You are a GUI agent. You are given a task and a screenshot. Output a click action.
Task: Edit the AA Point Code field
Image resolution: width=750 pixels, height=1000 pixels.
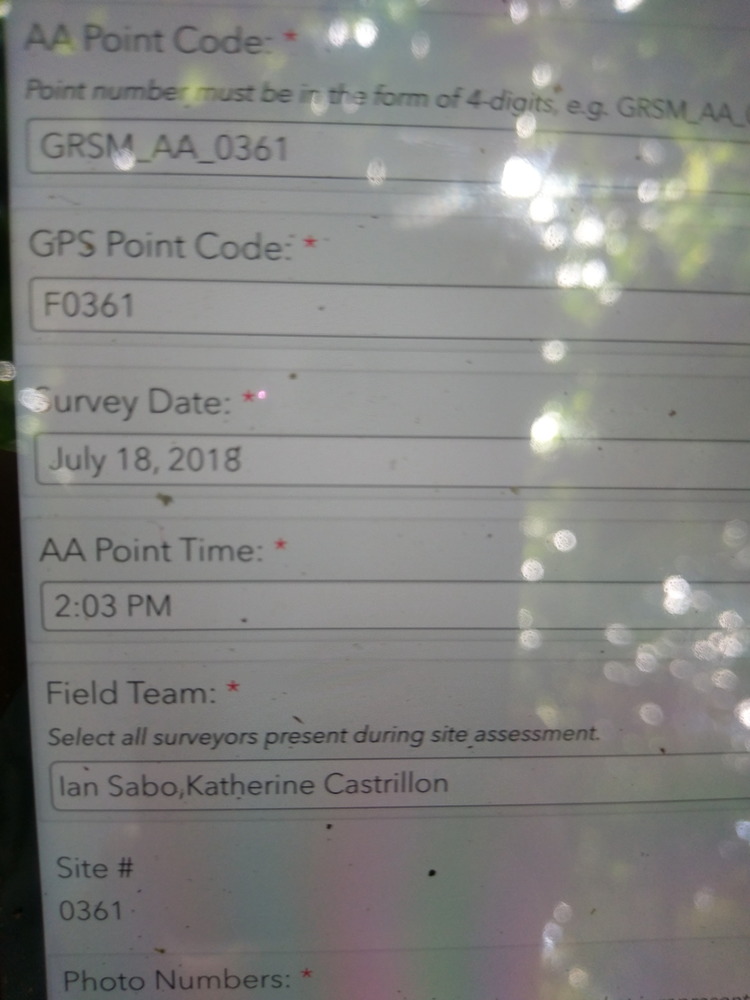click(380, 149)
